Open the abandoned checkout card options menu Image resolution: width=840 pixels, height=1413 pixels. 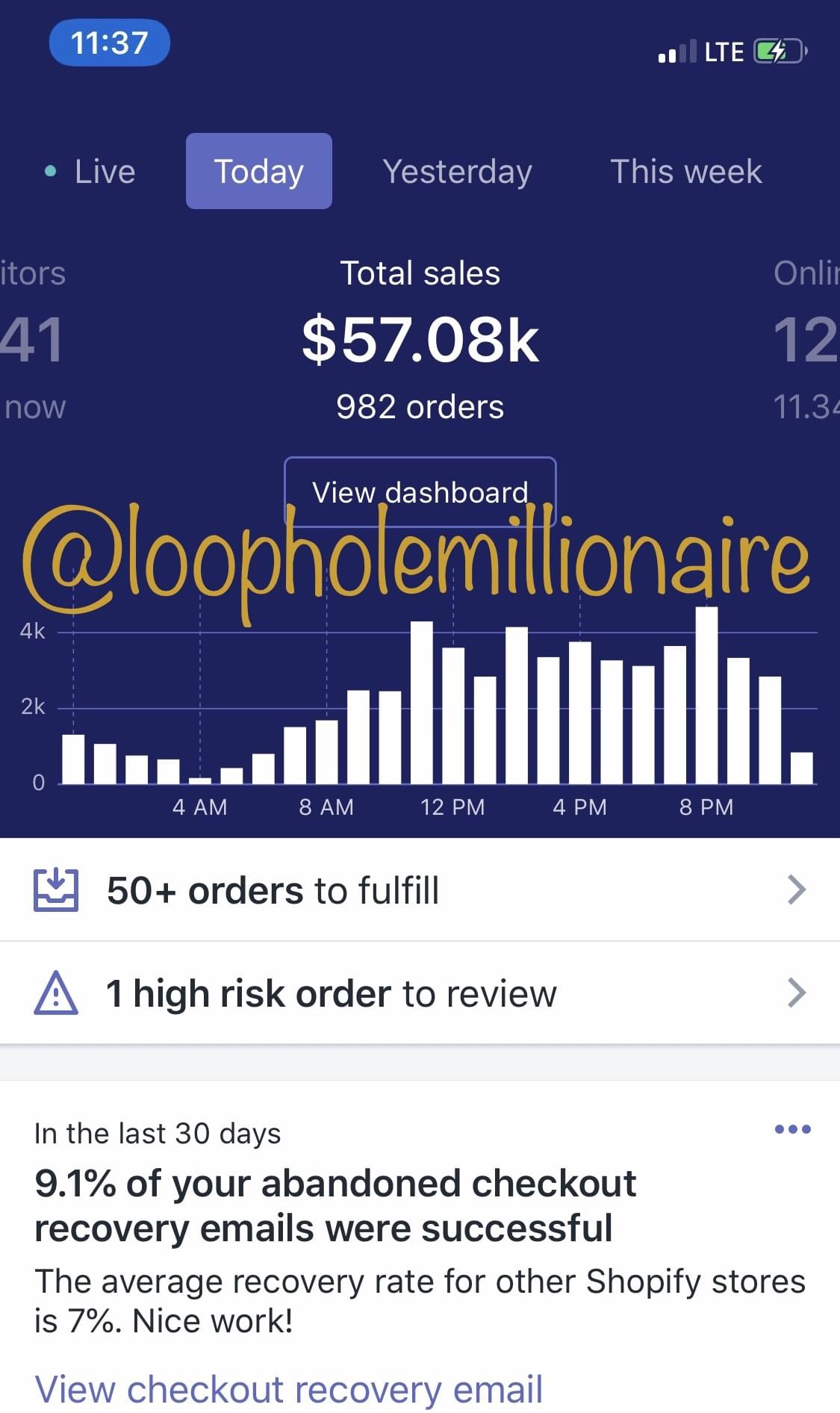coord(792,1128)
